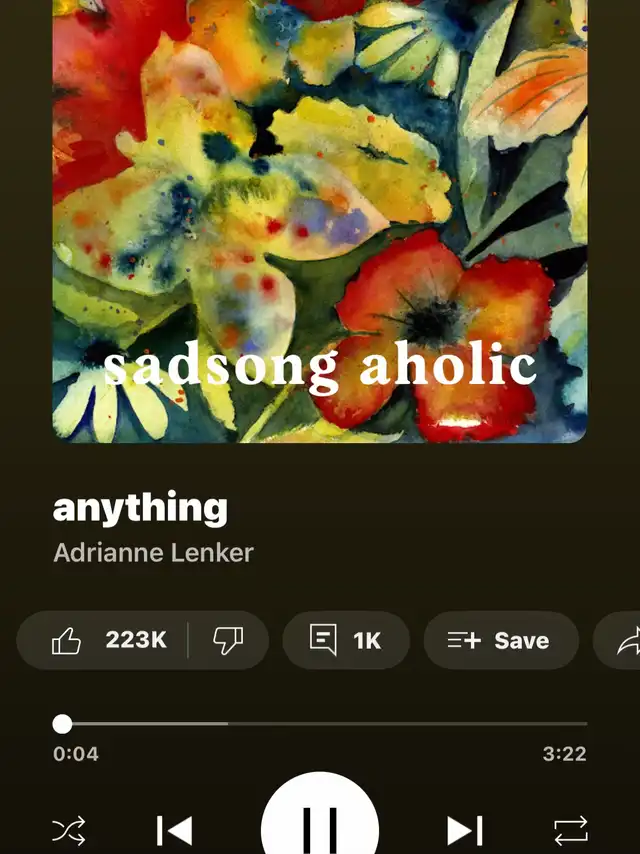640x854 pixels.
Task: Toggle shuffle mode
Action: pos(69,829)
